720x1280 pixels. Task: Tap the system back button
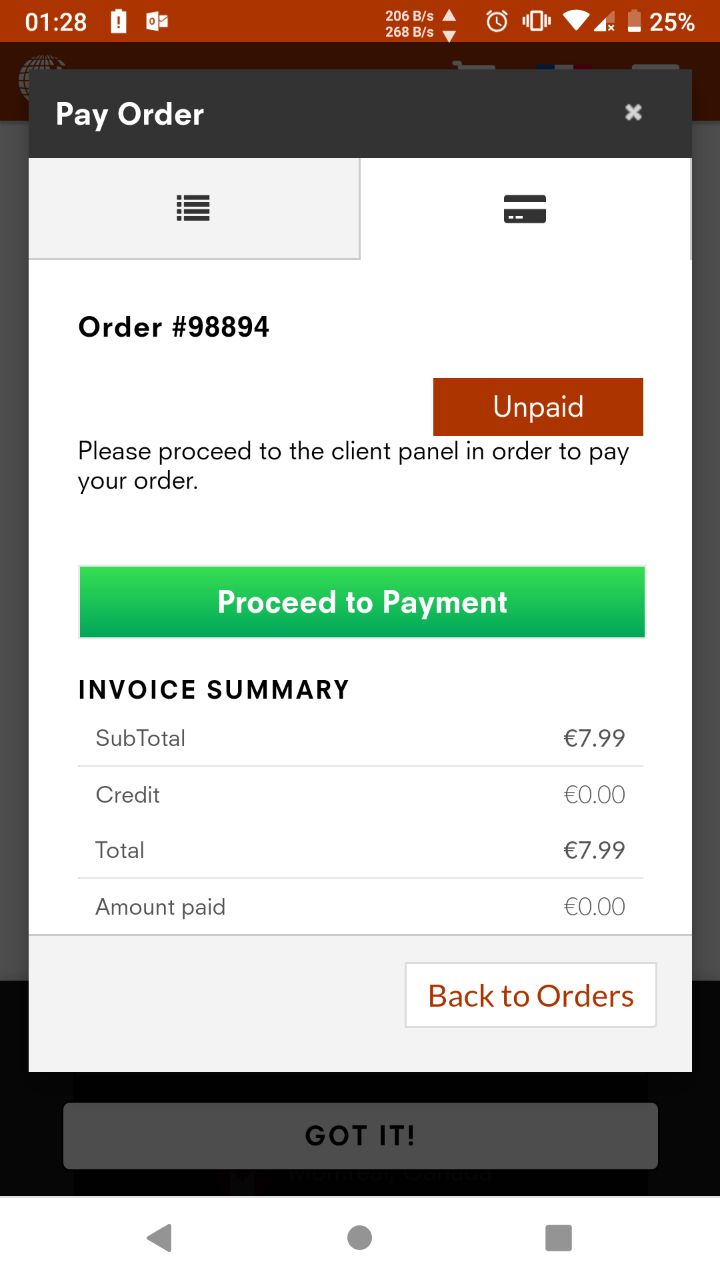[159, 1238]
